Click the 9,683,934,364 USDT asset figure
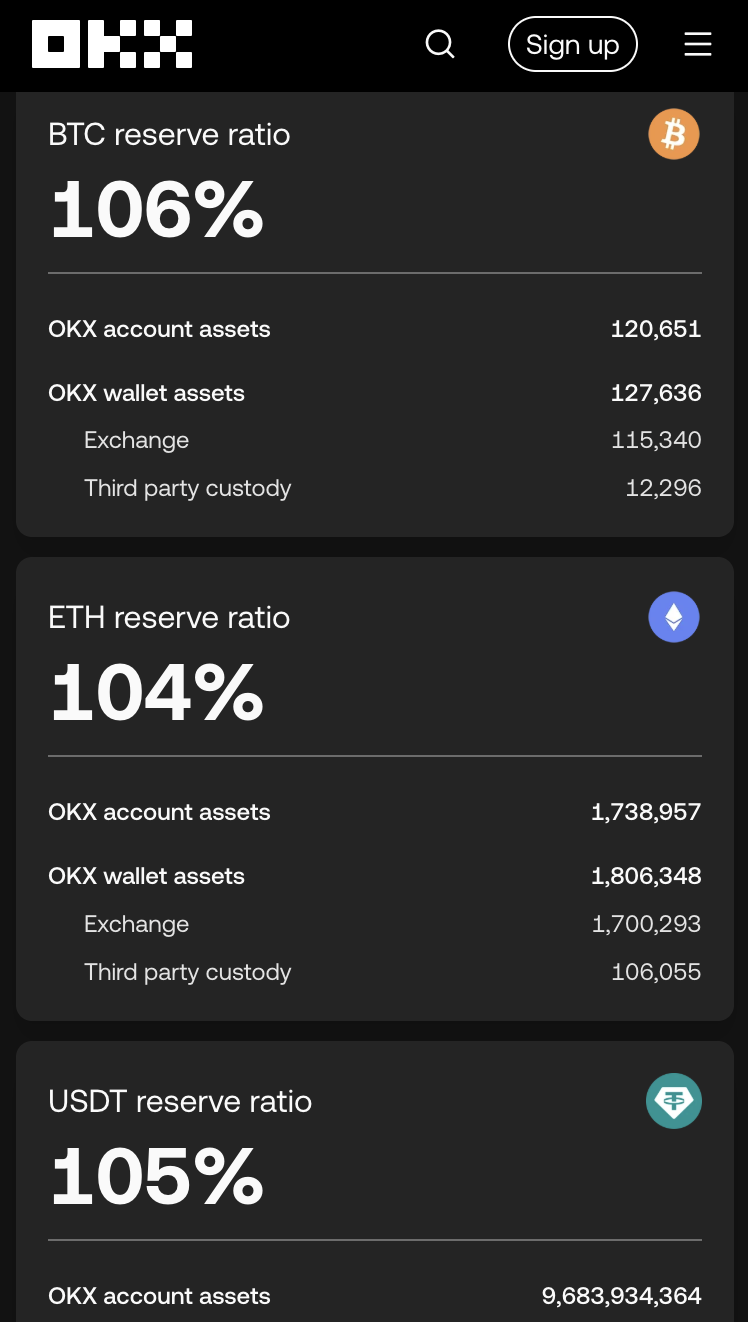748x1322 pixels. coord(621,1295)
